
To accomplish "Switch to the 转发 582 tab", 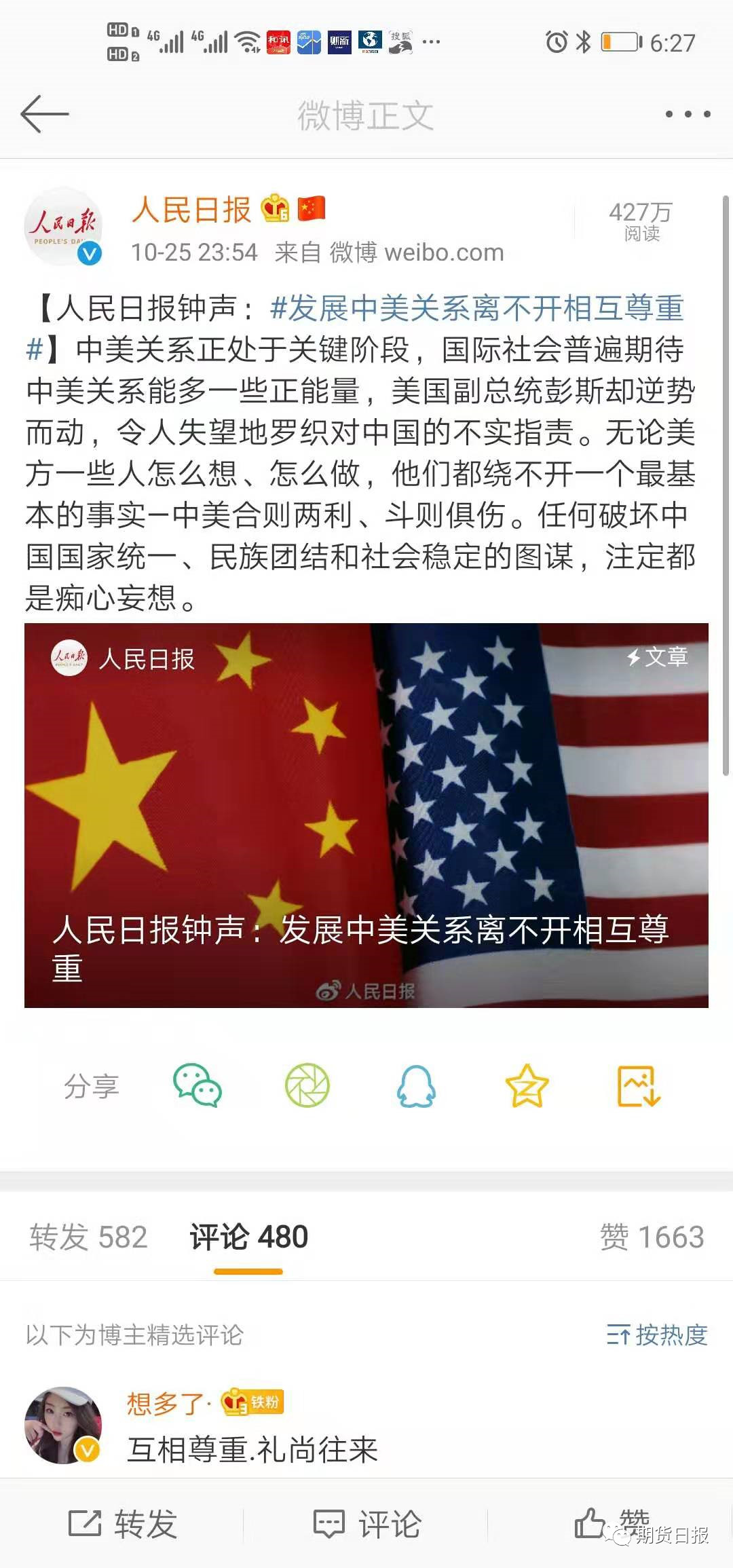I will pos(88,1237).
